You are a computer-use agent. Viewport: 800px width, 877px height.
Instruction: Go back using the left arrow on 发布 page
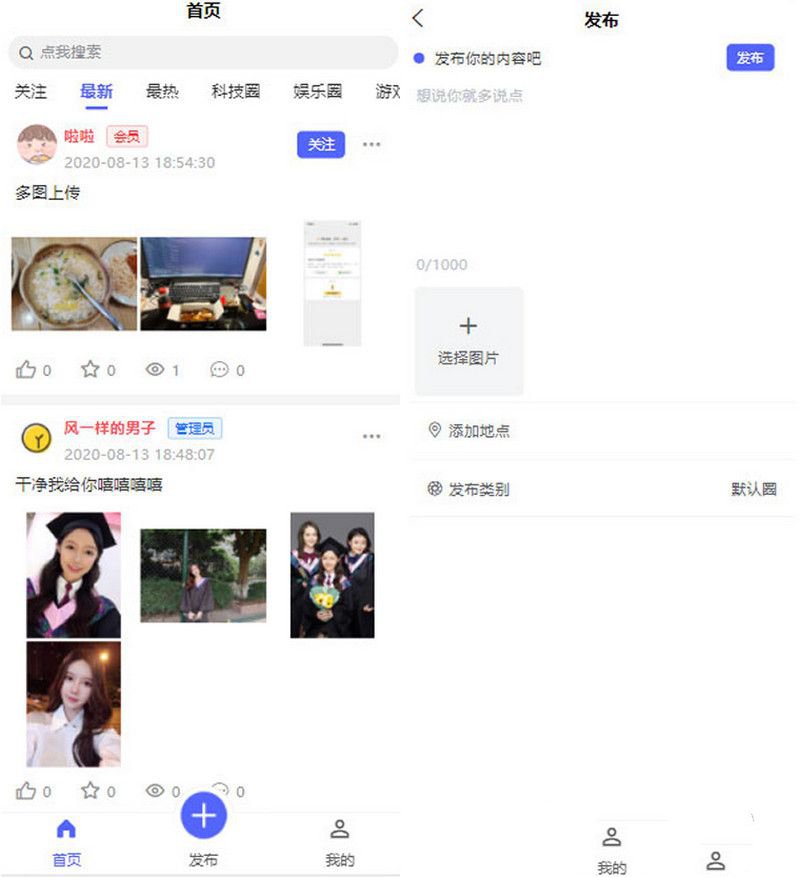click(417, 18)
